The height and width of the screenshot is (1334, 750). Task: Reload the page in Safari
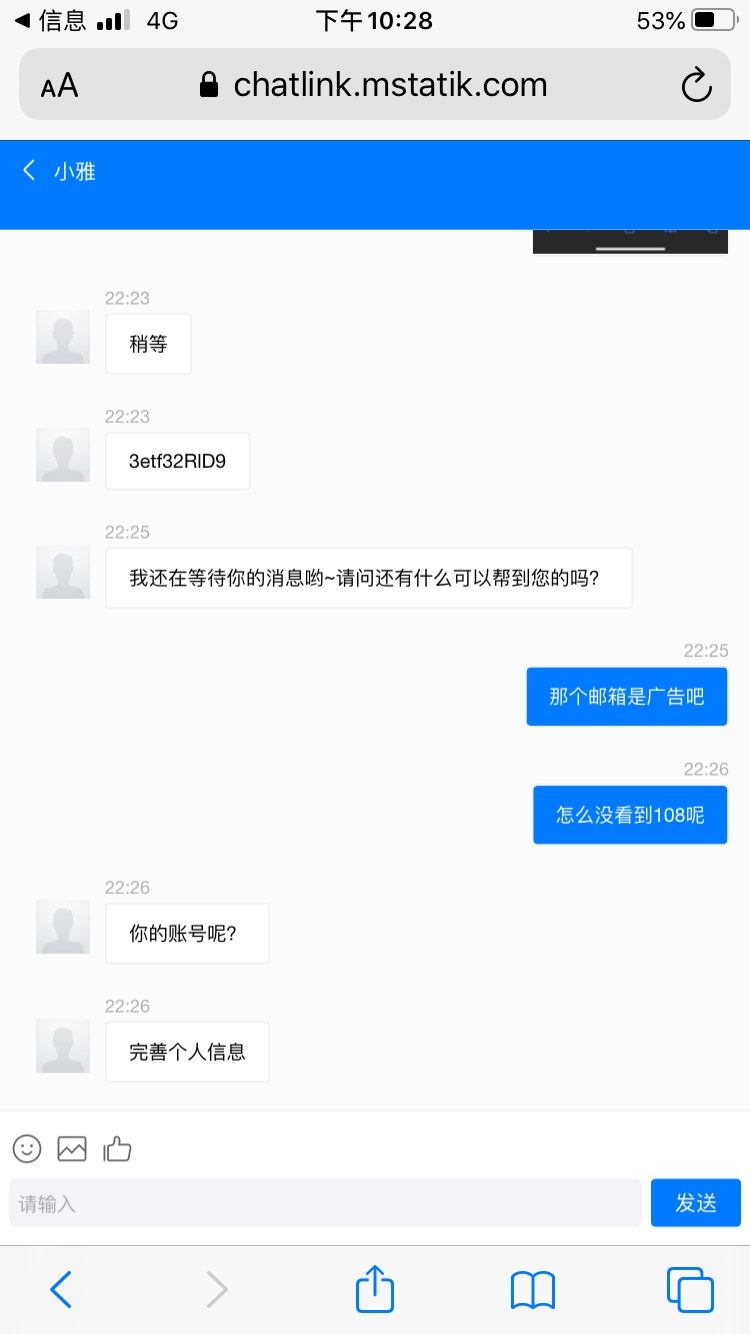click(x=696, y=85)
